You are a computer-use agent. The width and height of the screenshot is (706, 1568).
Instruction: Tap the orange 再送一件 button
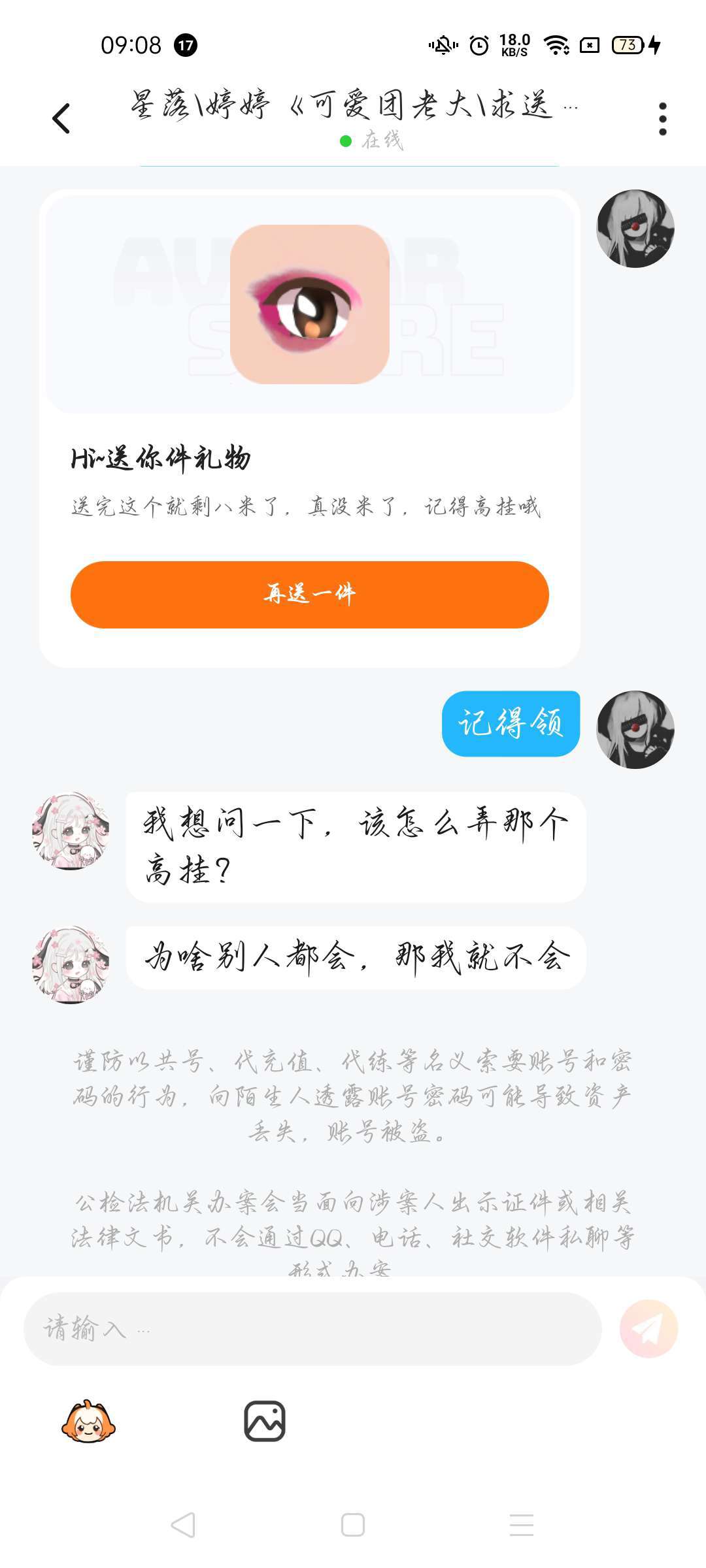[x=309, y=595]
